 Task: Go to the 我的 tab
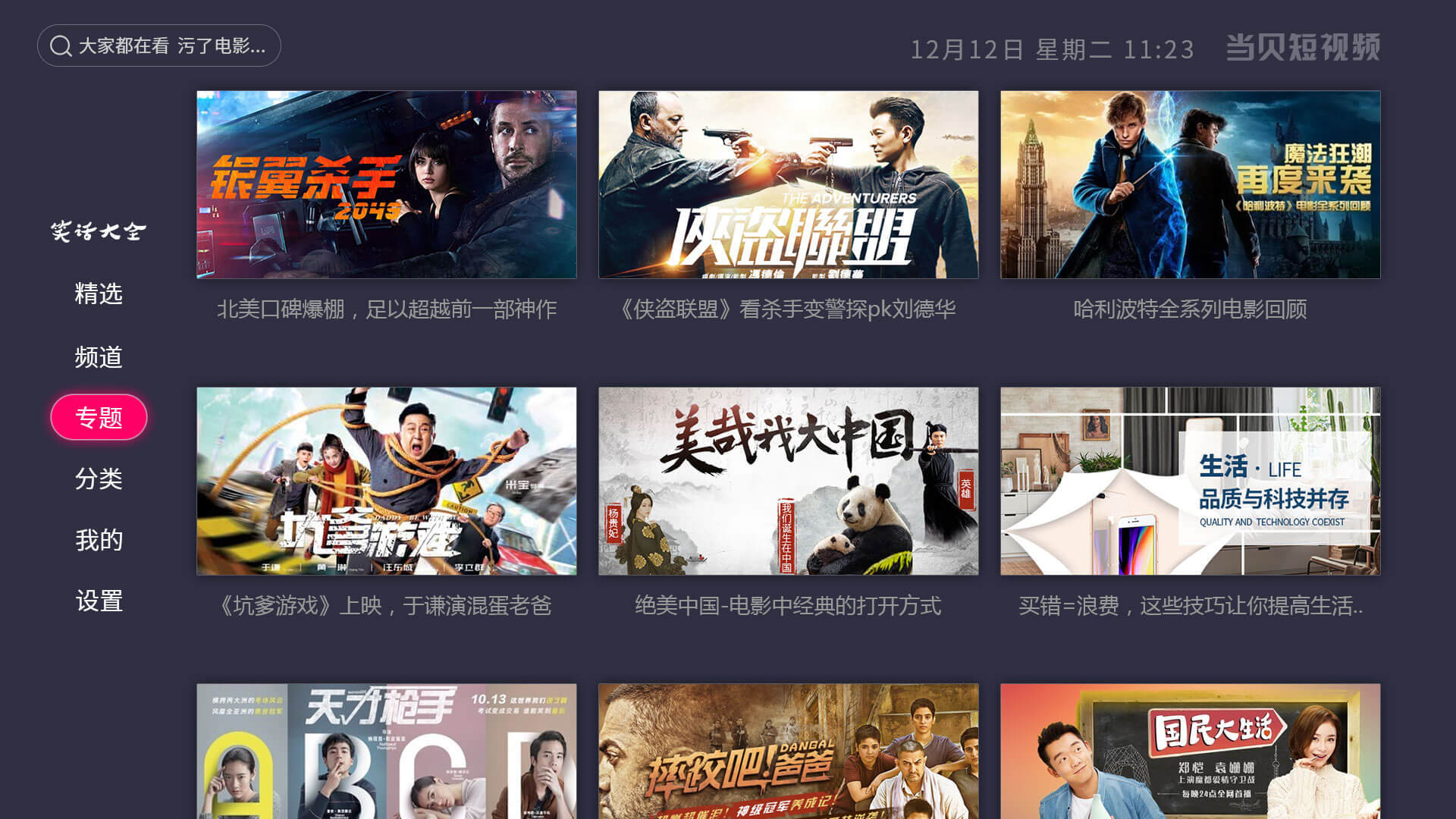99,540
